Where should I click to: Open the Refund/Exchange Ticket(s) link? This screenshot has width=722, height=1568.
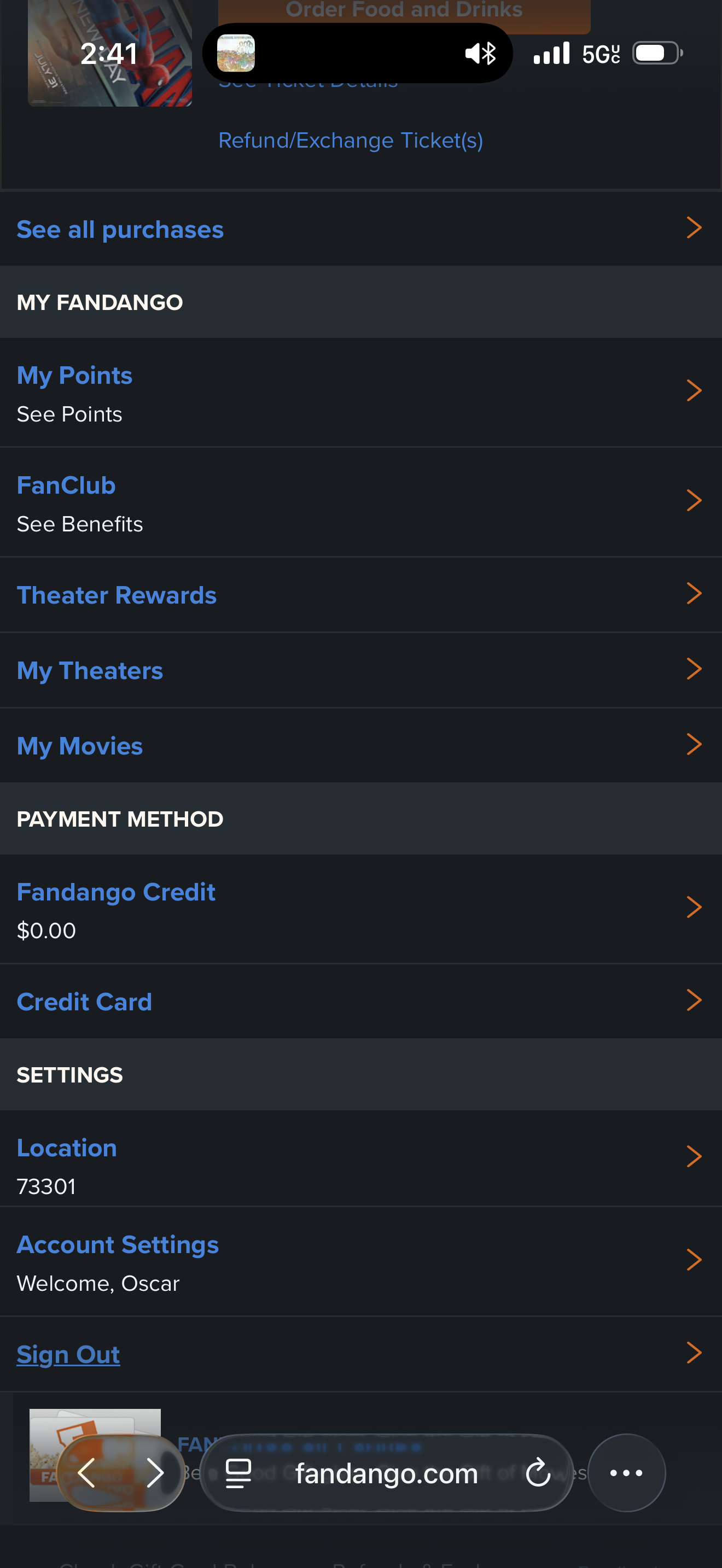(351, 141)
